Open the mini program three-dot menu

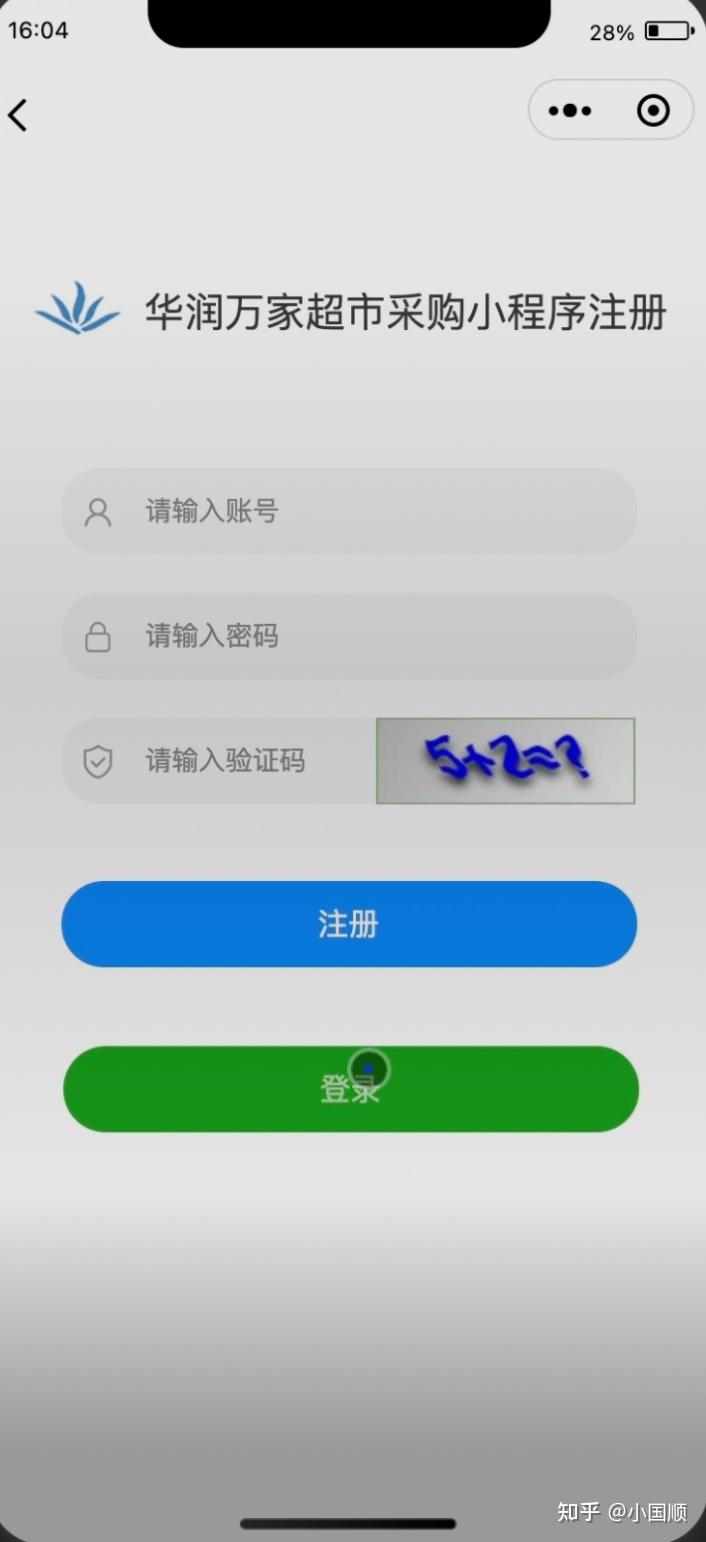(x=570, y=110)
